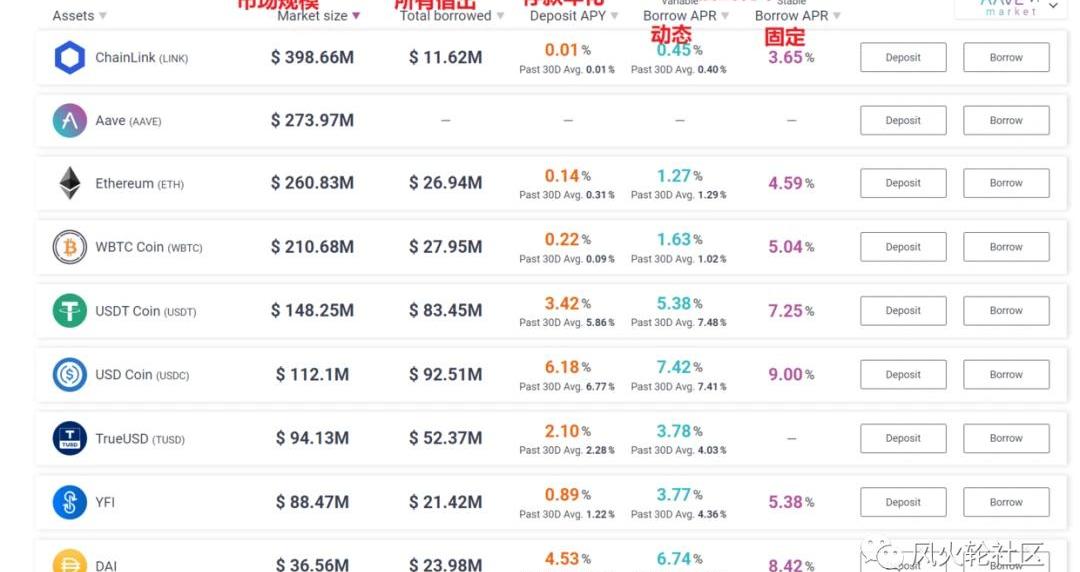Deposit Ethereum (ETH)
The height and width of the screenshot is (572, 1080).
click(x=902, y=183)
